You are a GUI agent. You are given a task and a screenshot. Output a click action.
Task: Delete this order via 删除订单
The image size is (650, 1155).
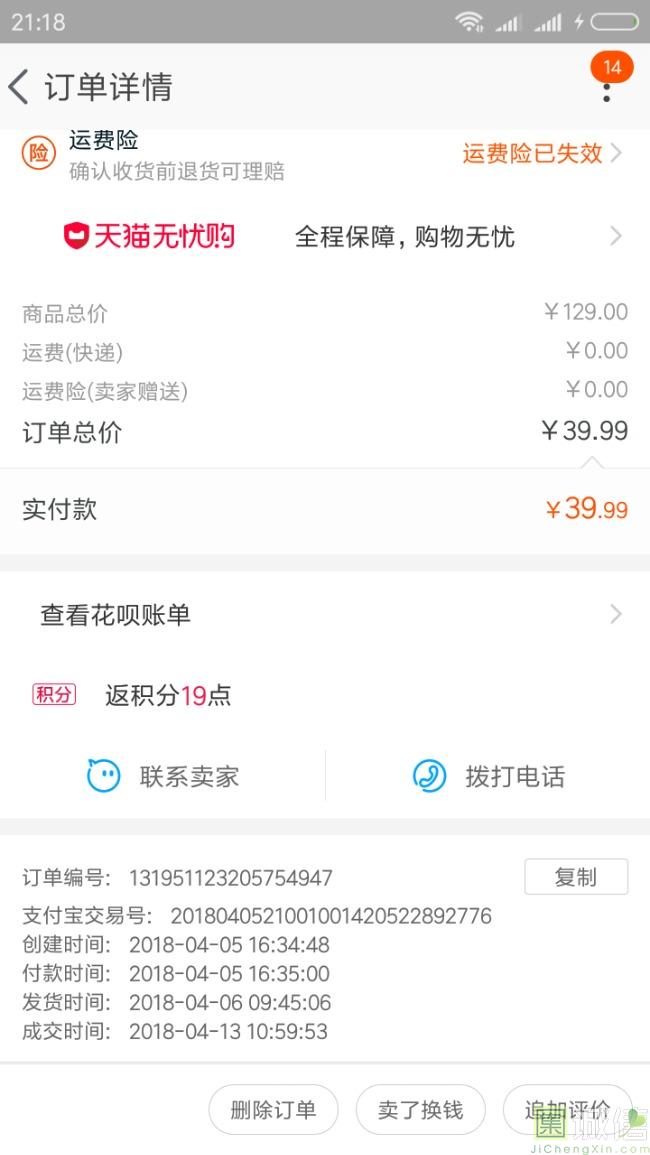[x=273, y=1109]
